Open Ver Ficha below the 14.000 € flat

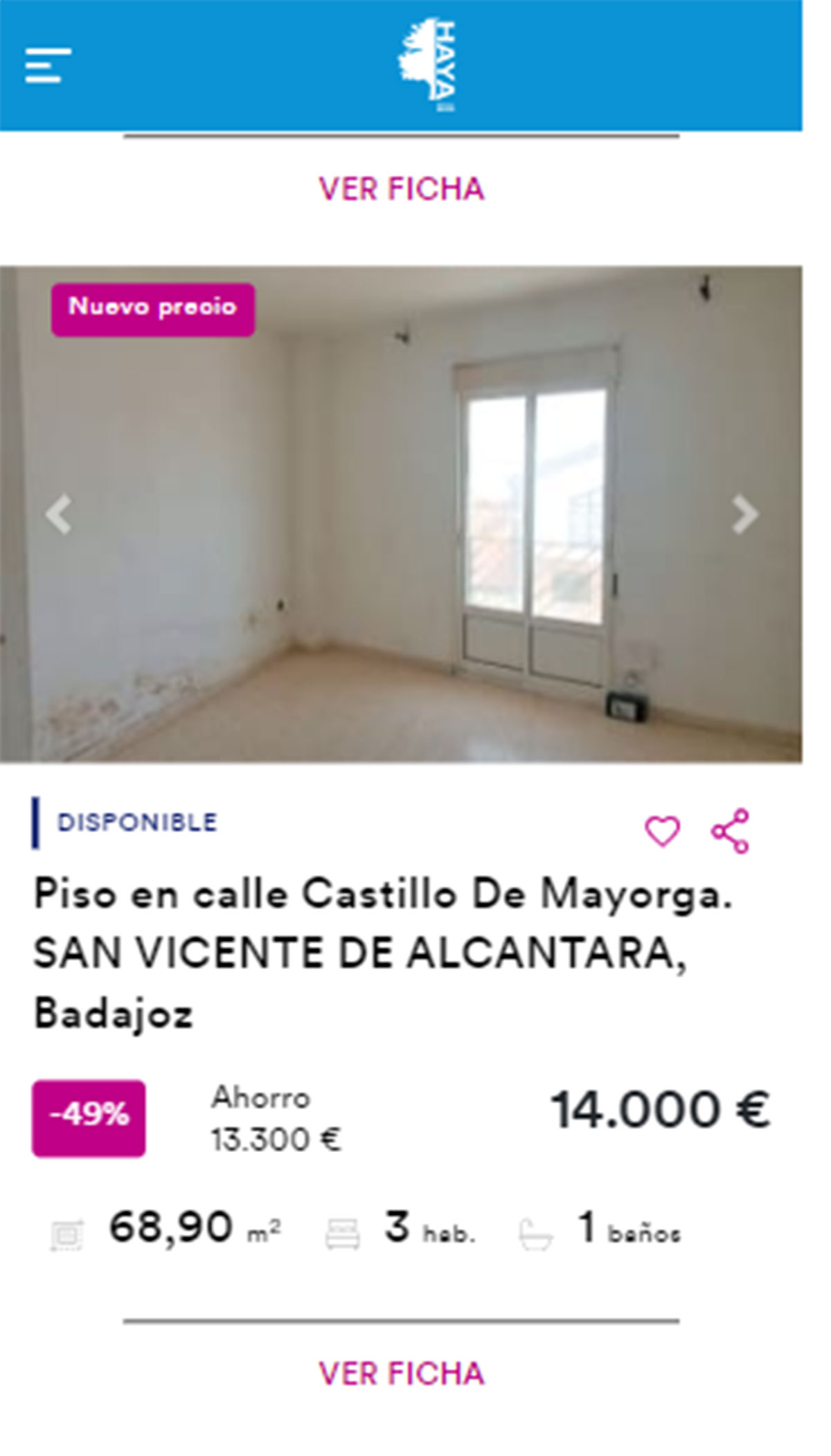click(x=401, y=1374)
